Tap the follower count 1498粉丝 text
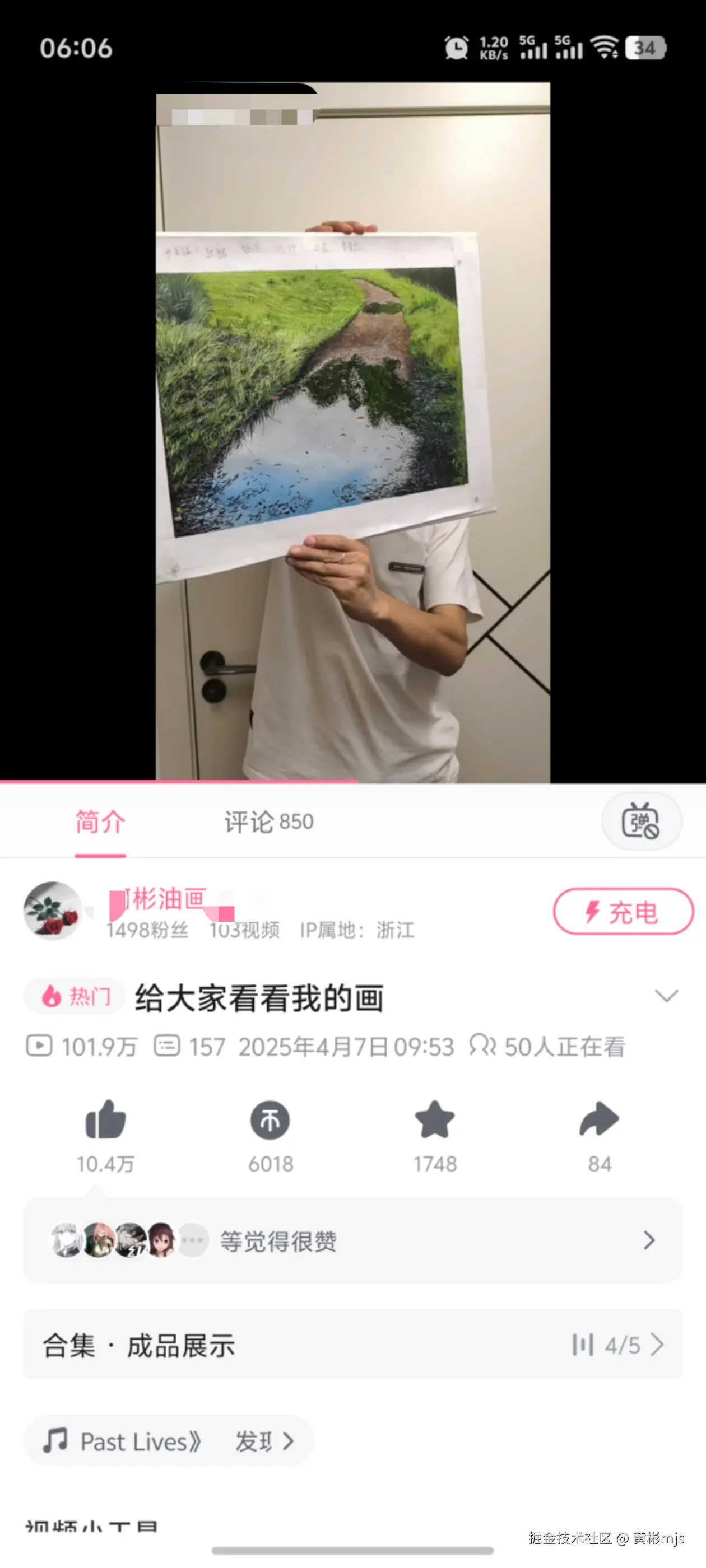Viewport: 706px width, 1568px height. coord(147,930)
